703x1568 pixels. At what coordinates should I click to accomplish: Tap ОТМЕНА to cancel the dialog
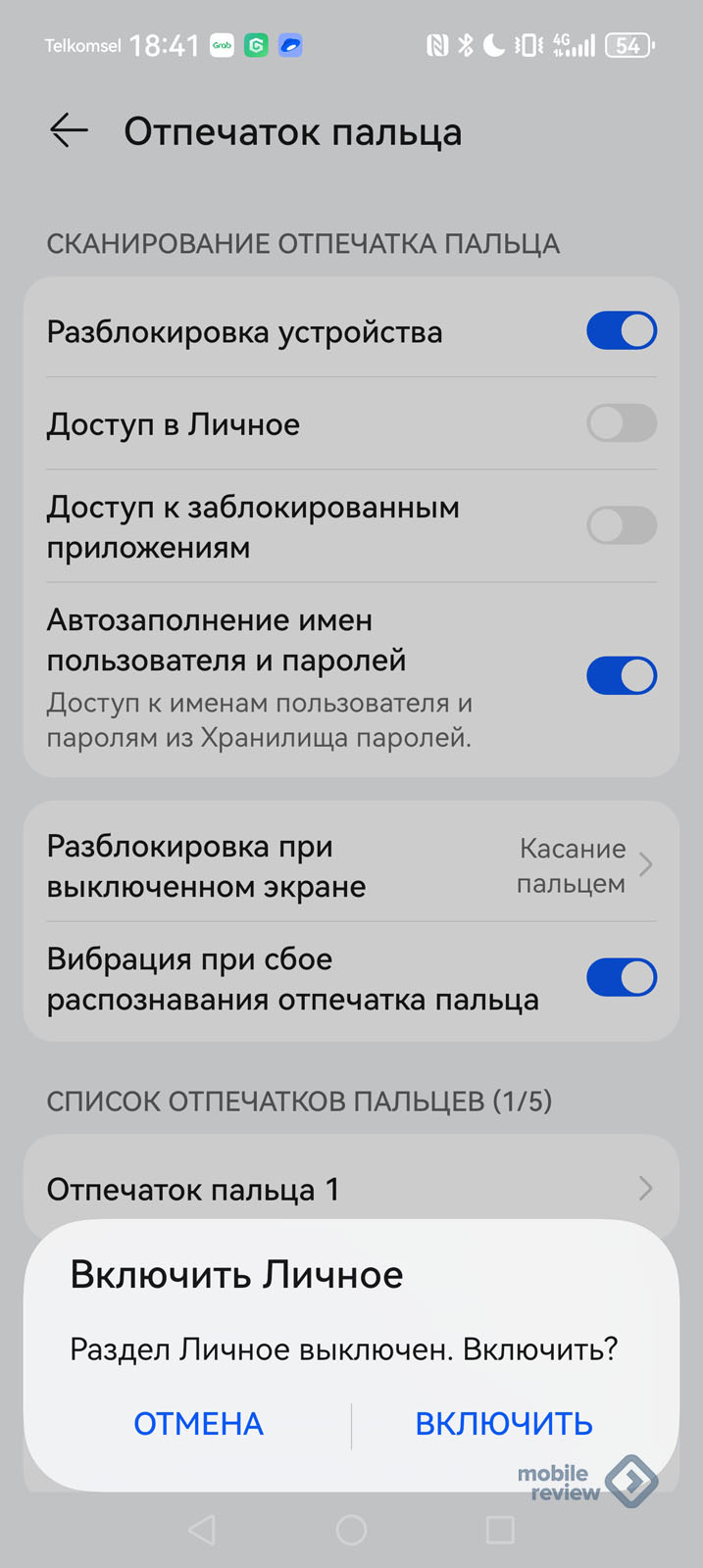[198, 1424]
